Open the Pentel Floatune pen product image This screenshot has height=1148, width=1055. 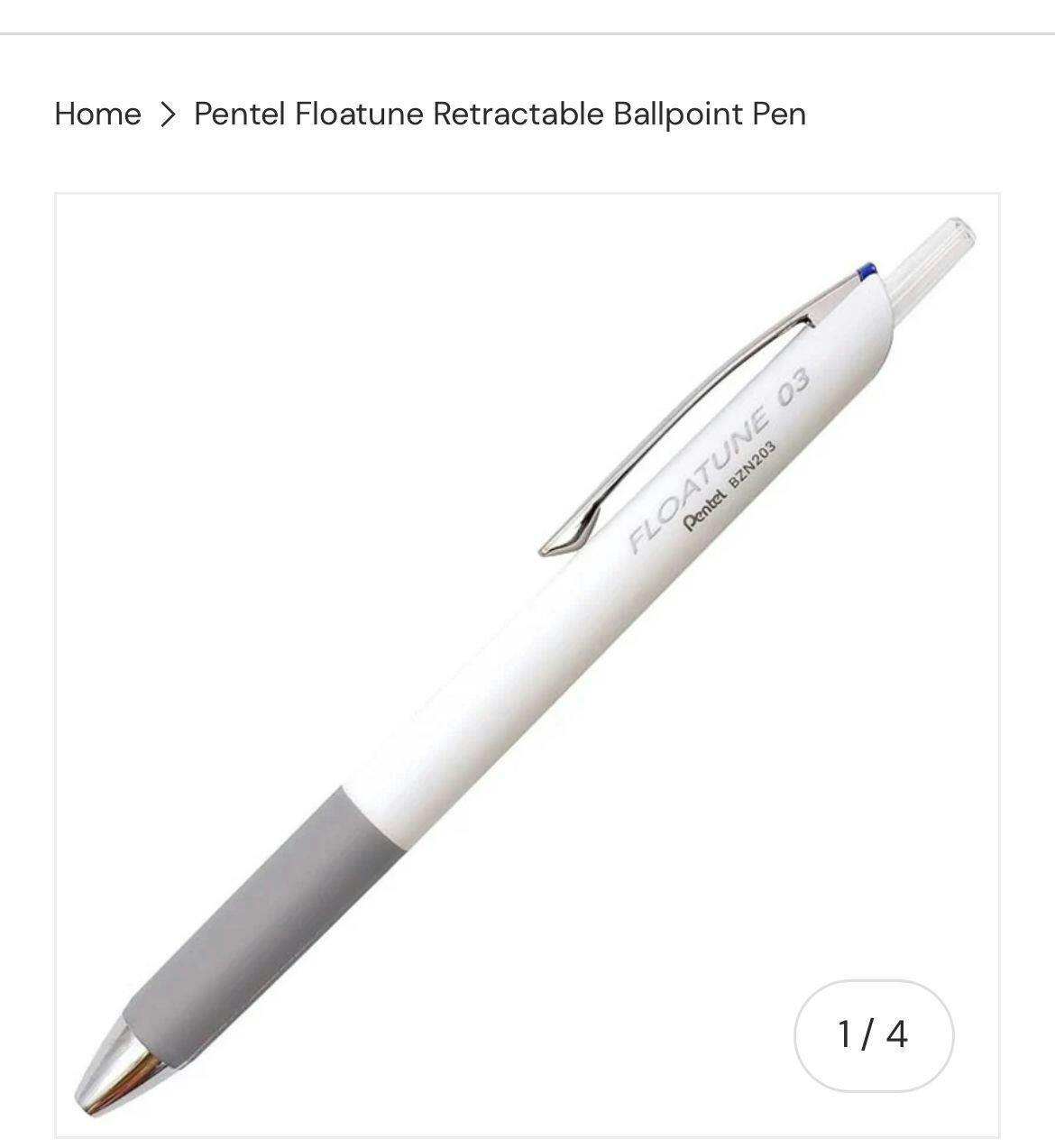click(527, 665)
